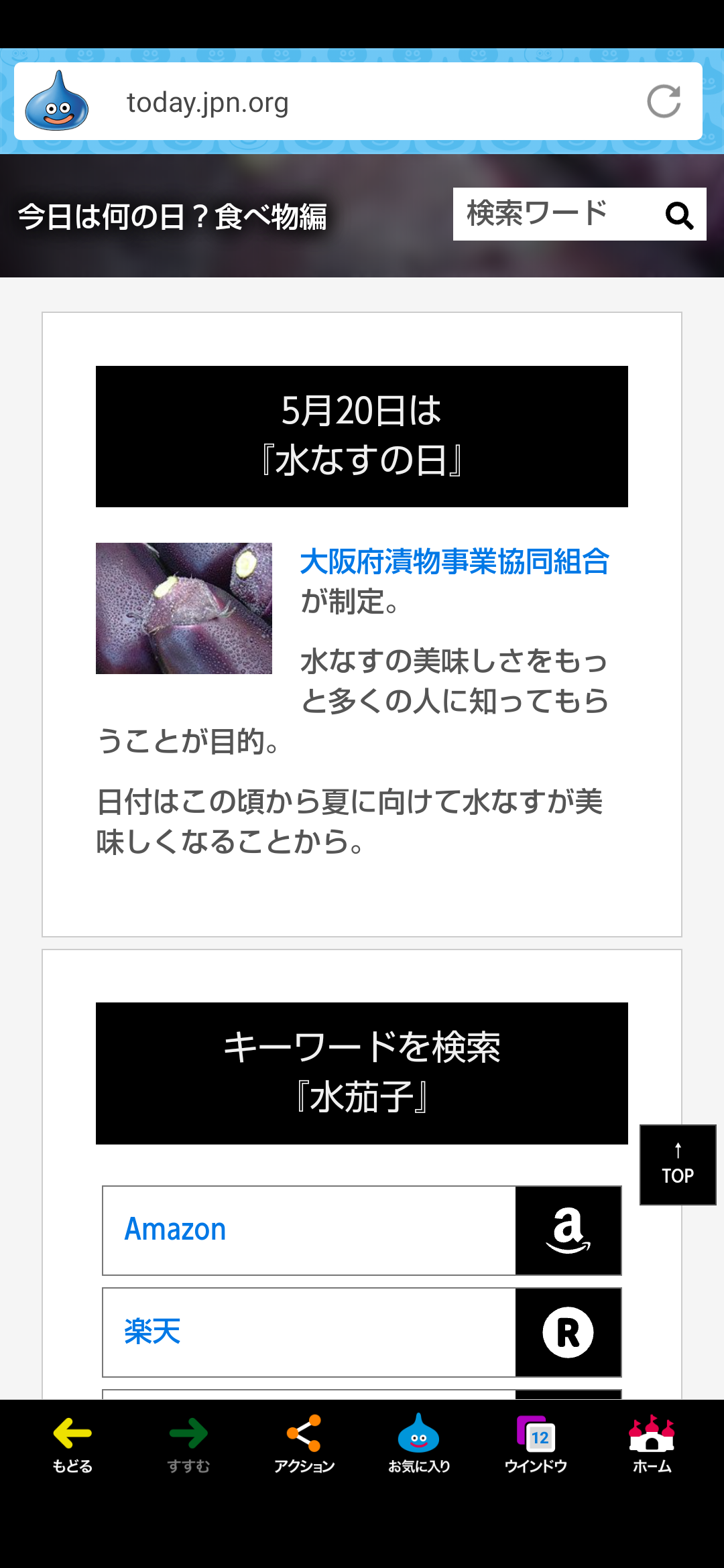Viewport: 724px width, 1568px height.
Task: Reload the page with the refresh icon
Action: 664,101
